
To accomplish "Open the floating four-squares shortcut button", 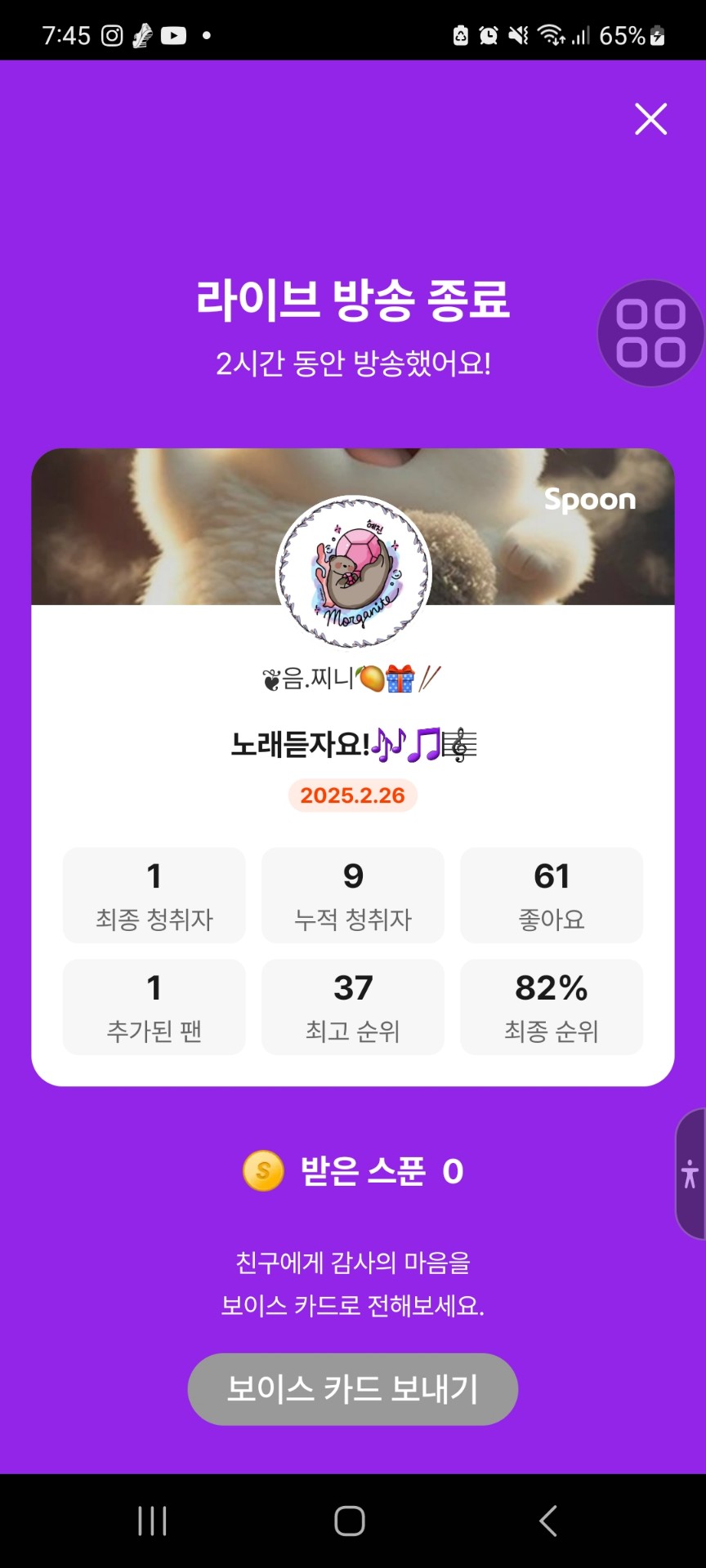I will pyautogui.click(x=650, y=333).
